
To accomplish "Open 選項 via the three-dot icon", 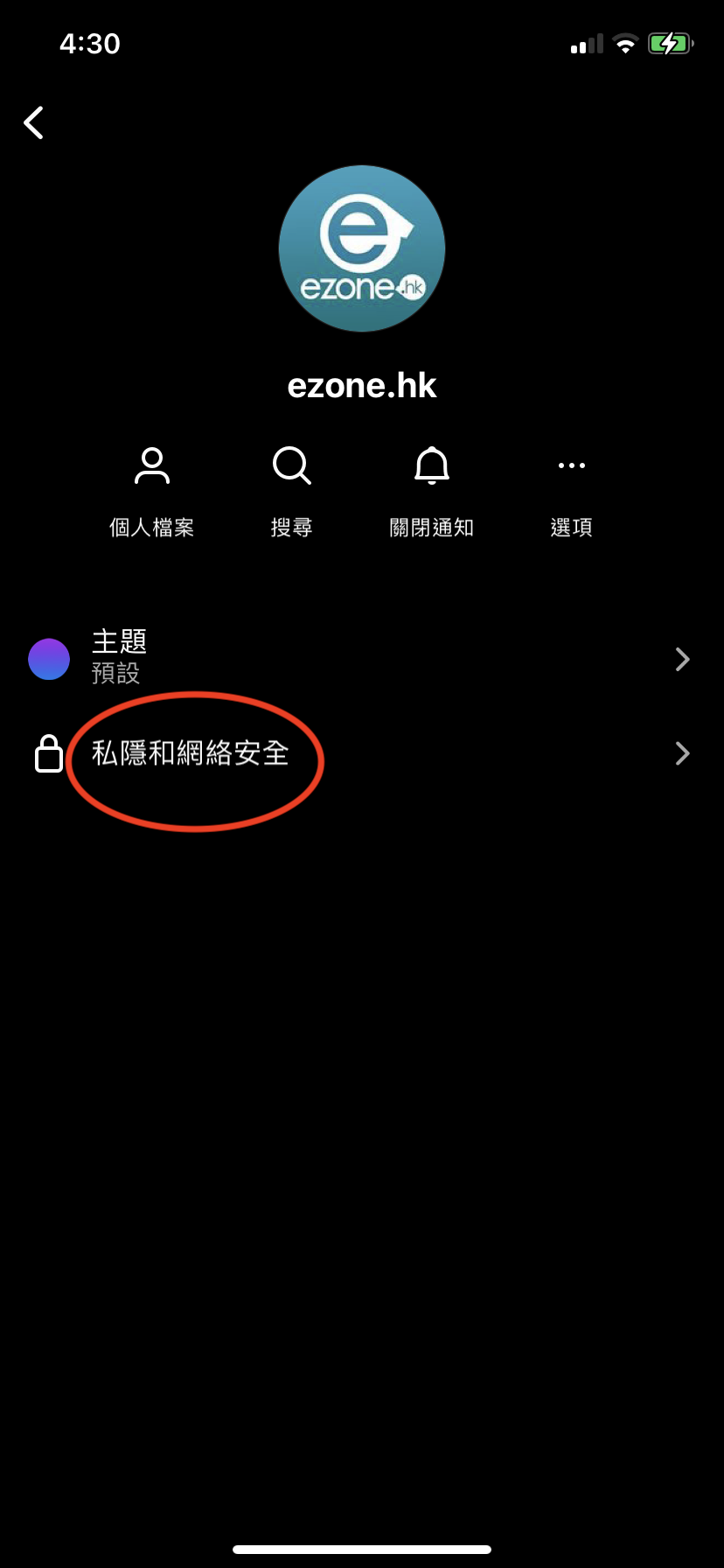I will 572,465.
